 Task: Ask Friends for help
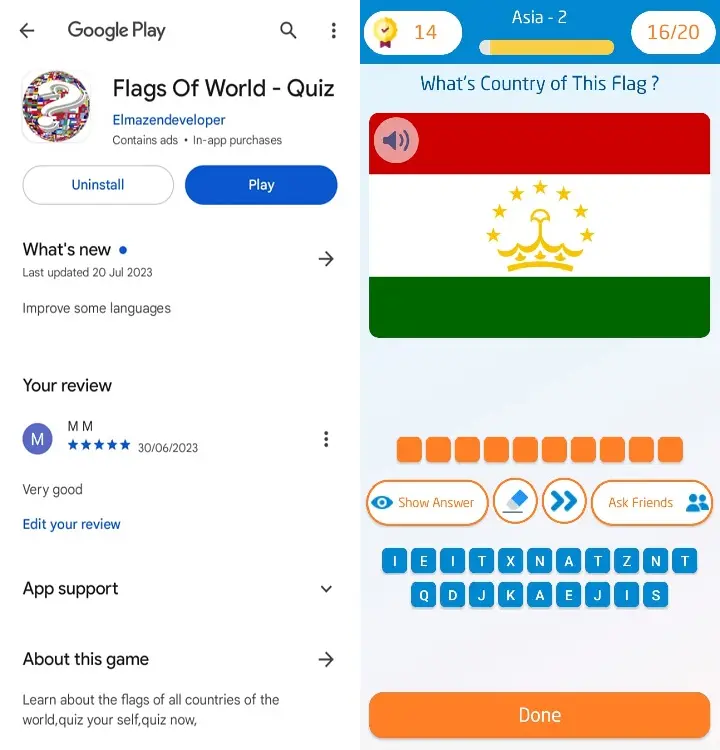(x=651, y=502)
